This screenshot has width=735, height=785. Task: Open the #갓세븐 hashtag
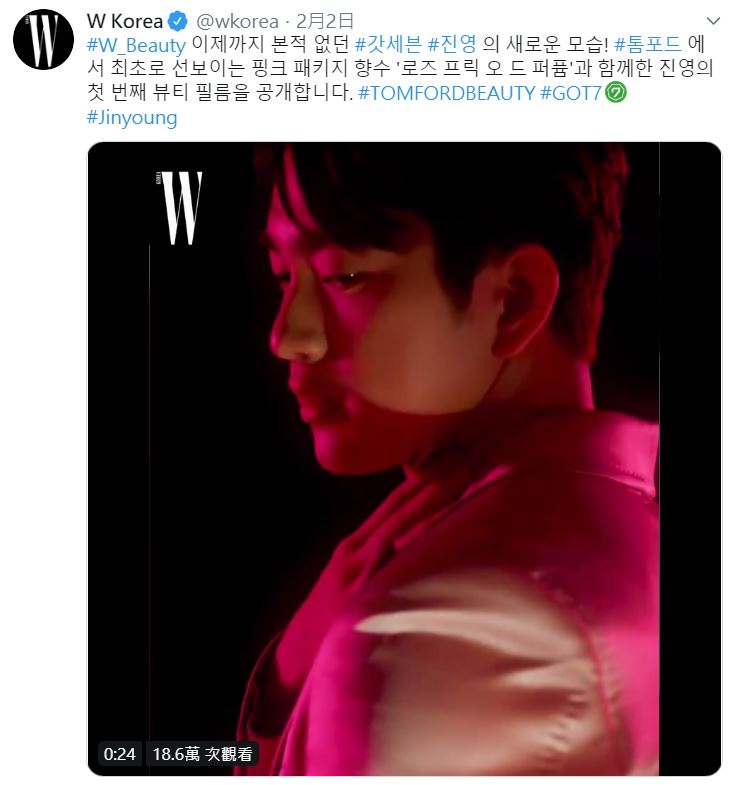(x=388, y=45)
